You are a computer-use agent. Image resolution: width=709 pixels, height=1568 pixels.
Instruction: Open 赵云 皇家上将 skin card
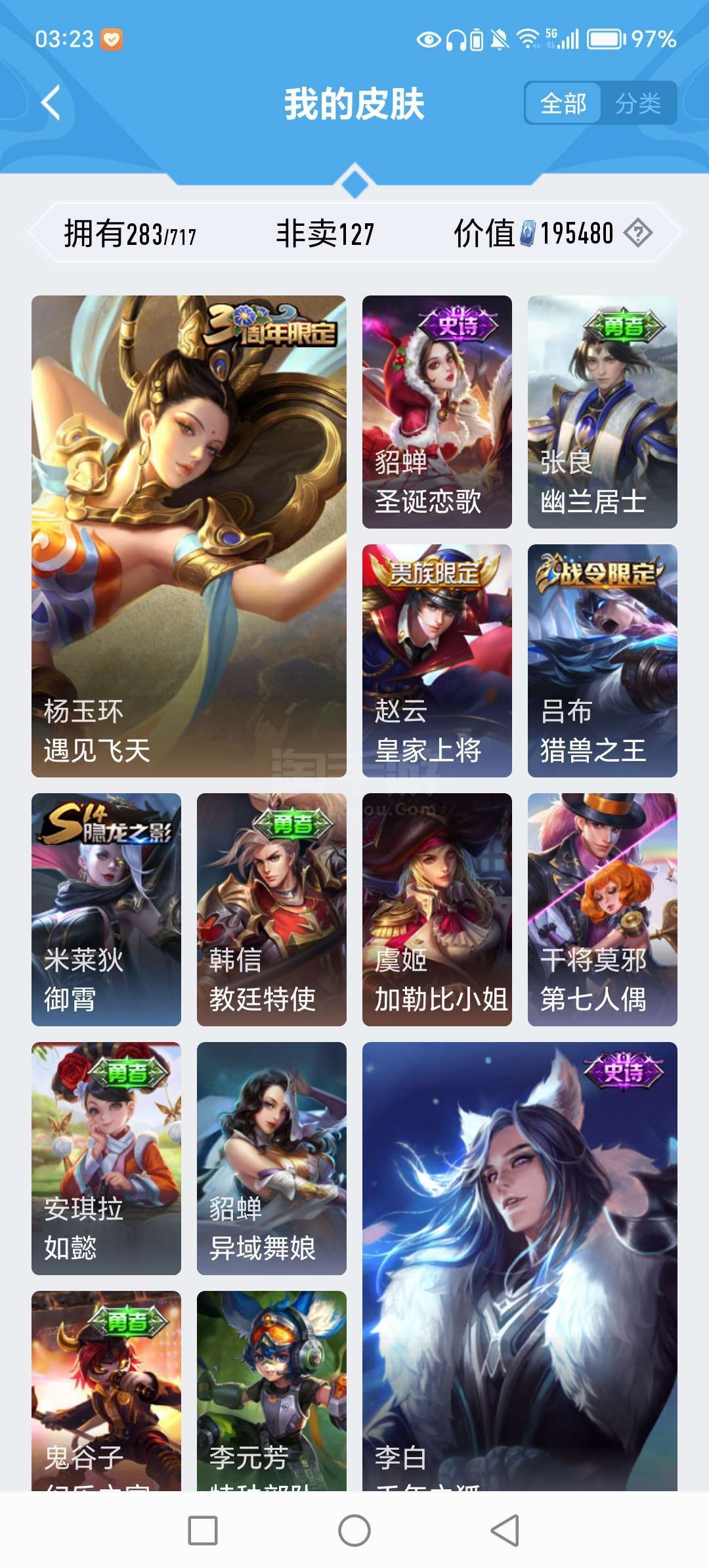pyautogui.click(x=437, y=661)
